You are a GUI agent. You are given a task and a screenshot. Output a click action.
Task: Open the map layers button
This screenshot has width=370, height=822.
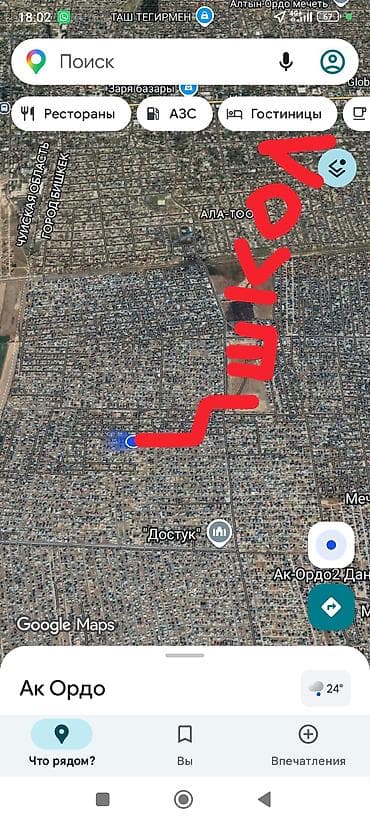[x=338, y=169]
